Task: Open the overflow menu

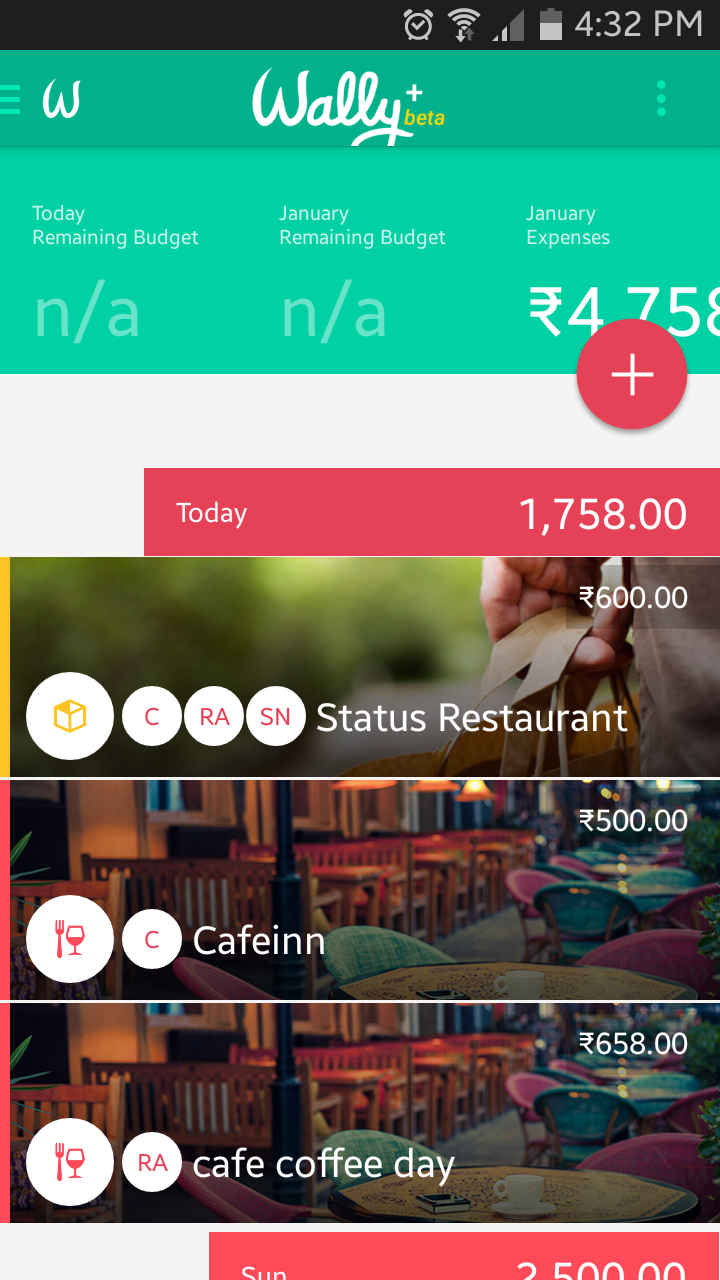Action: [x=661, y=99]
